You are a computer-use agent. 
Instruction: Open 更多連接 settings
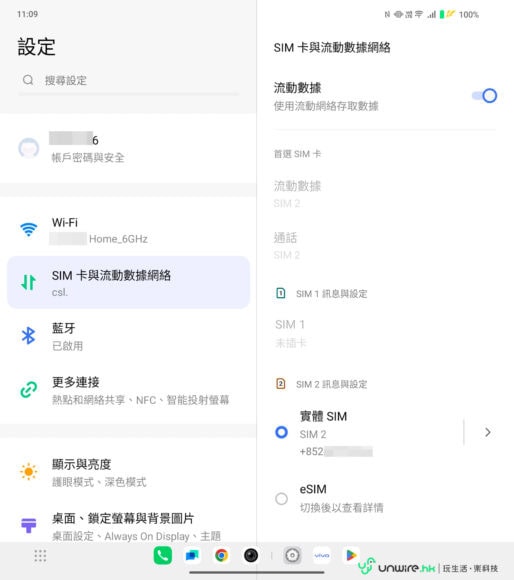(128, 391)
